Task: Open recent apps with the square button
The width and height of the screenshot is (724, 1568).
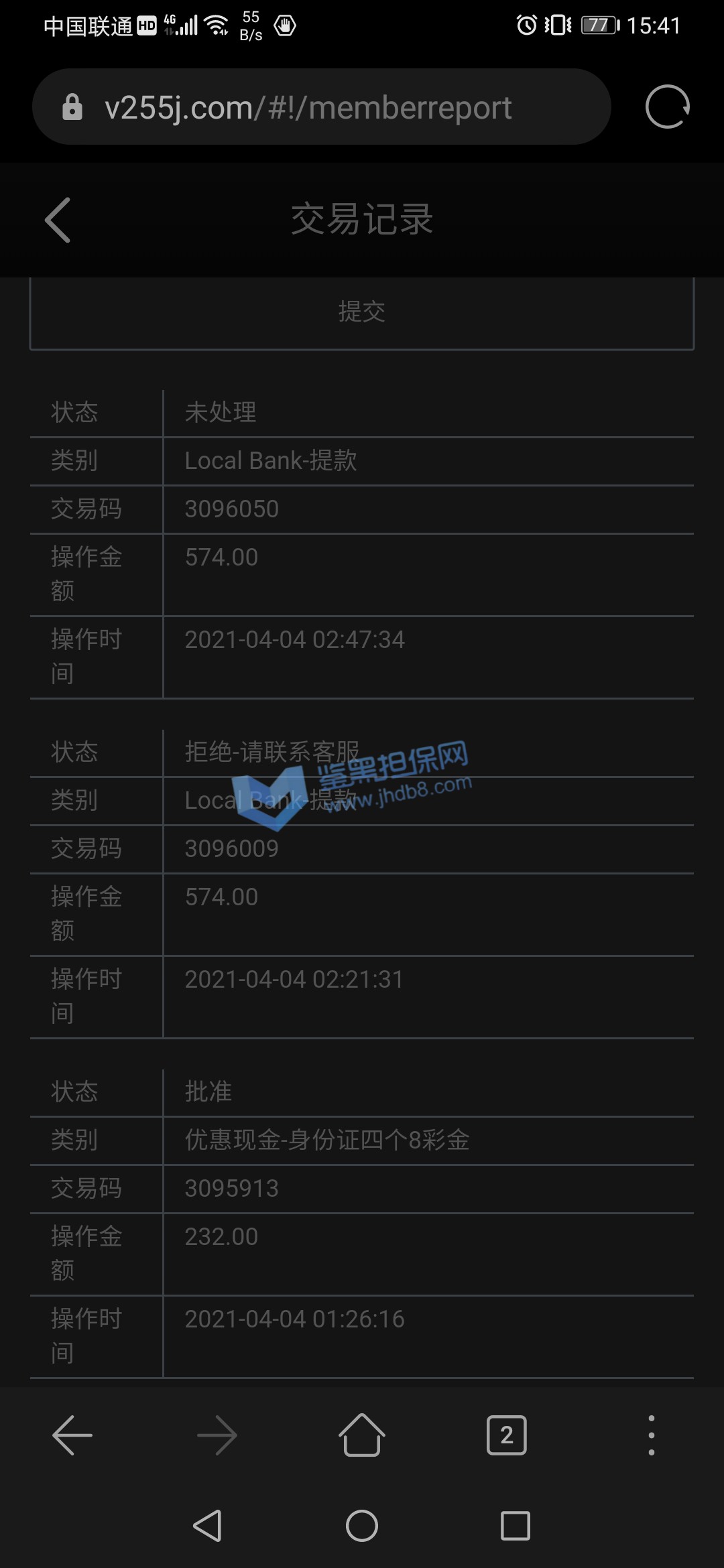Action: click(516, 1526)
